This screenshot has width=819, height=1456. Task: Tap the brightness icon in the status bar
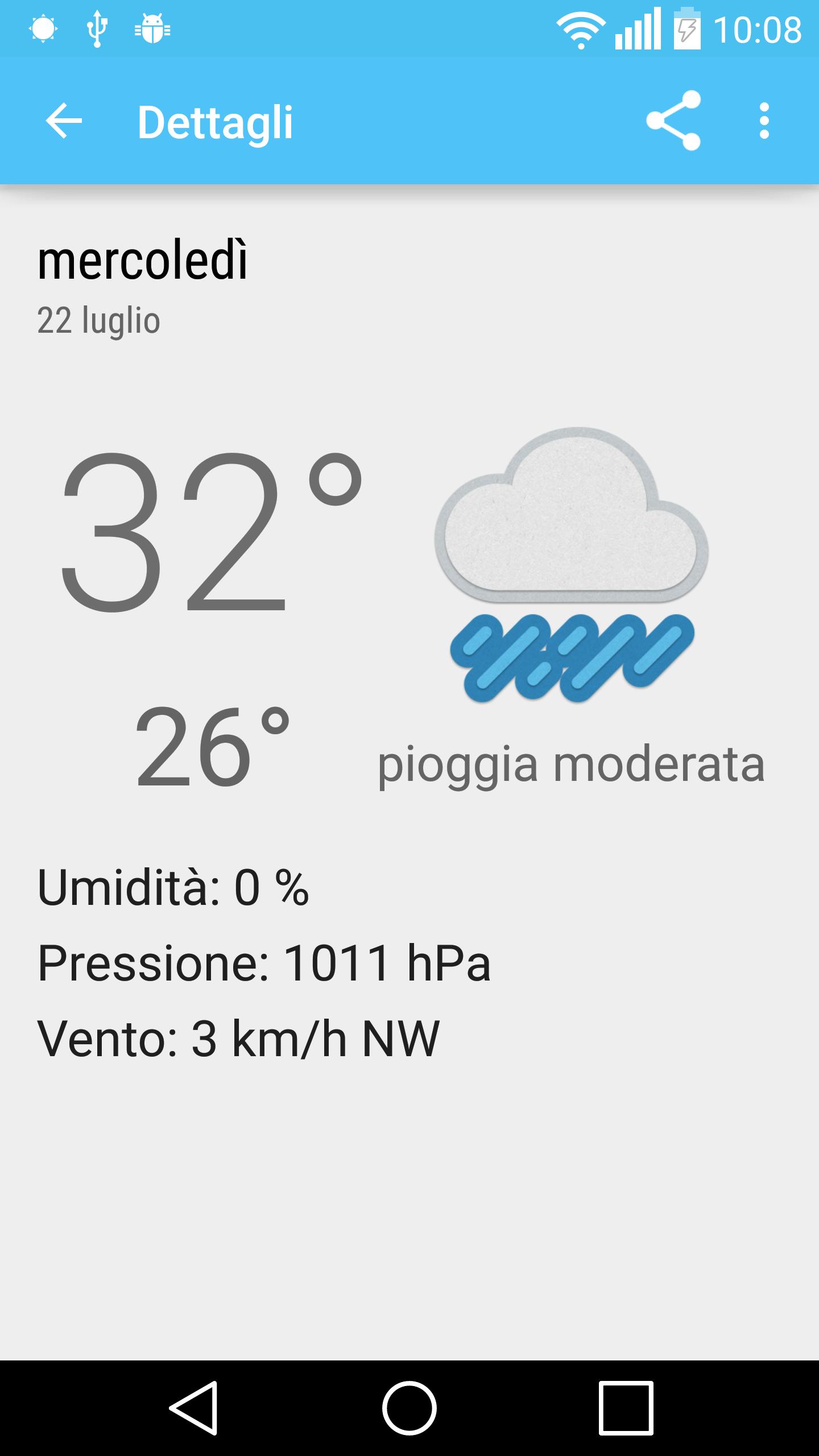tap(43, 27)
